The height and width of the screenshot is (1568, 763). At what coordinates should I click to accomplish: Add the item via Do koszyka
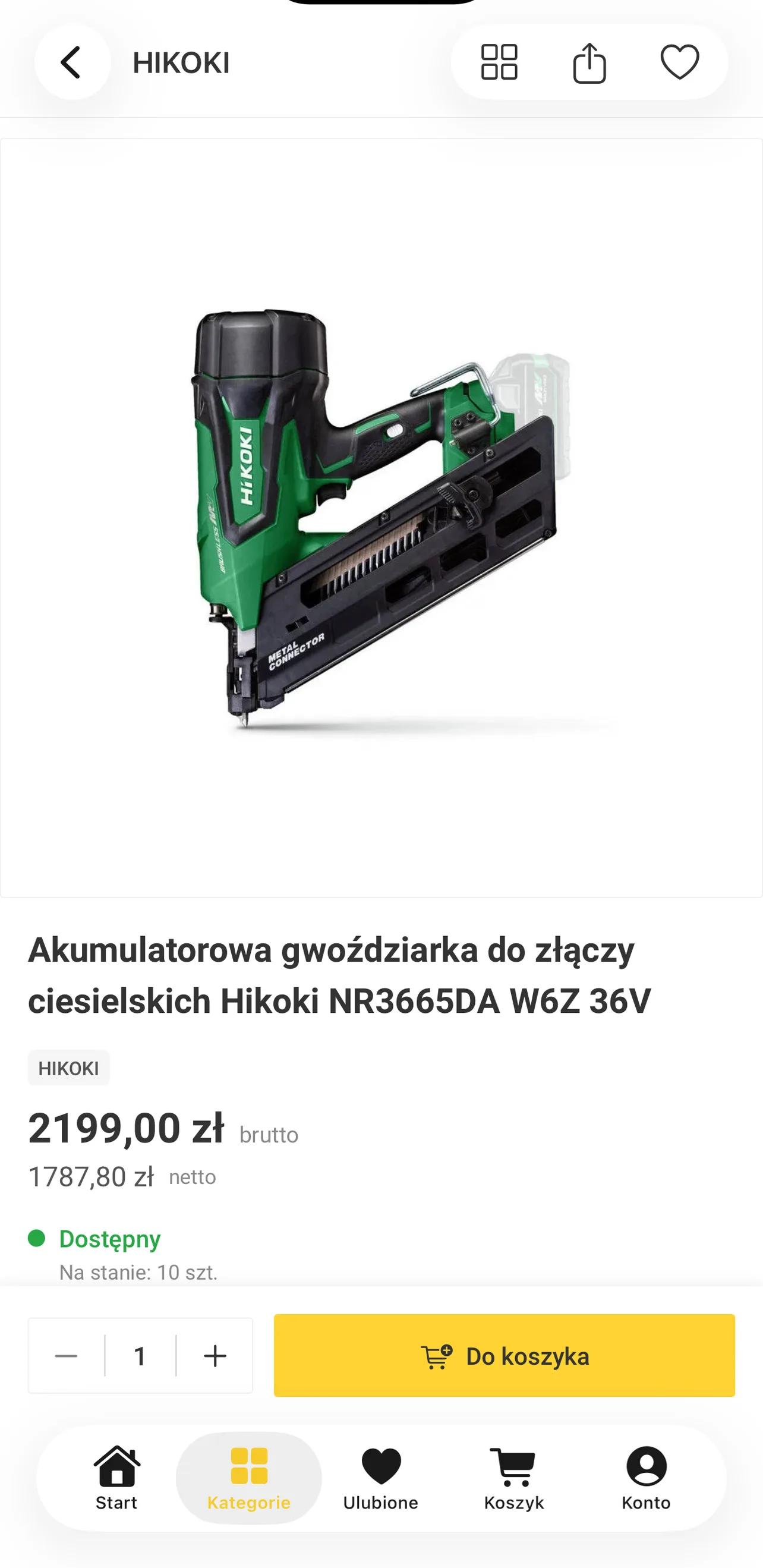pyautogui.click(x=505, y=1356)
